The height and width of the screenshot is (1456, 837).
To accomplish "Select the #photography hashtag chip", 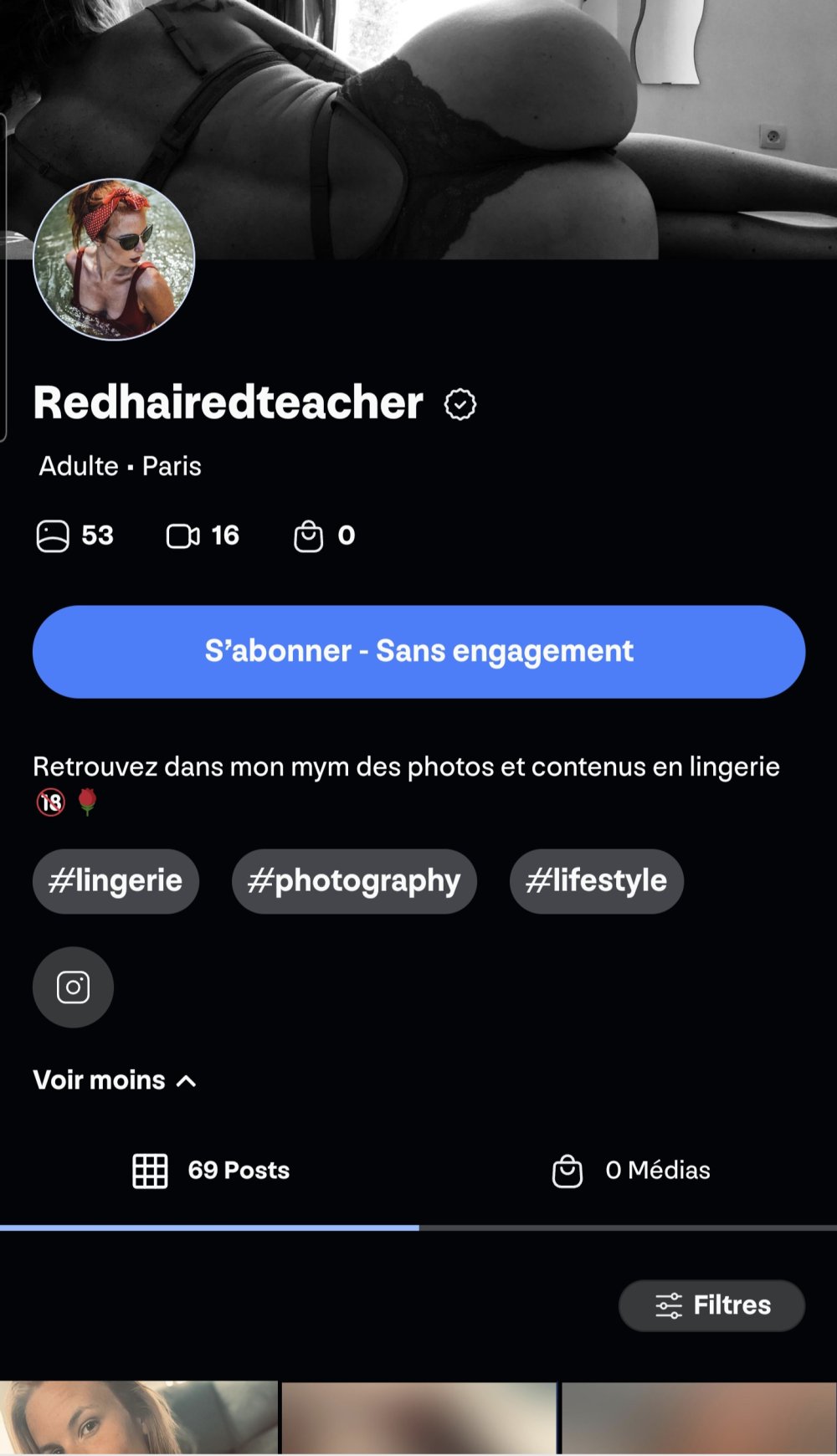I will click(354, 881).
